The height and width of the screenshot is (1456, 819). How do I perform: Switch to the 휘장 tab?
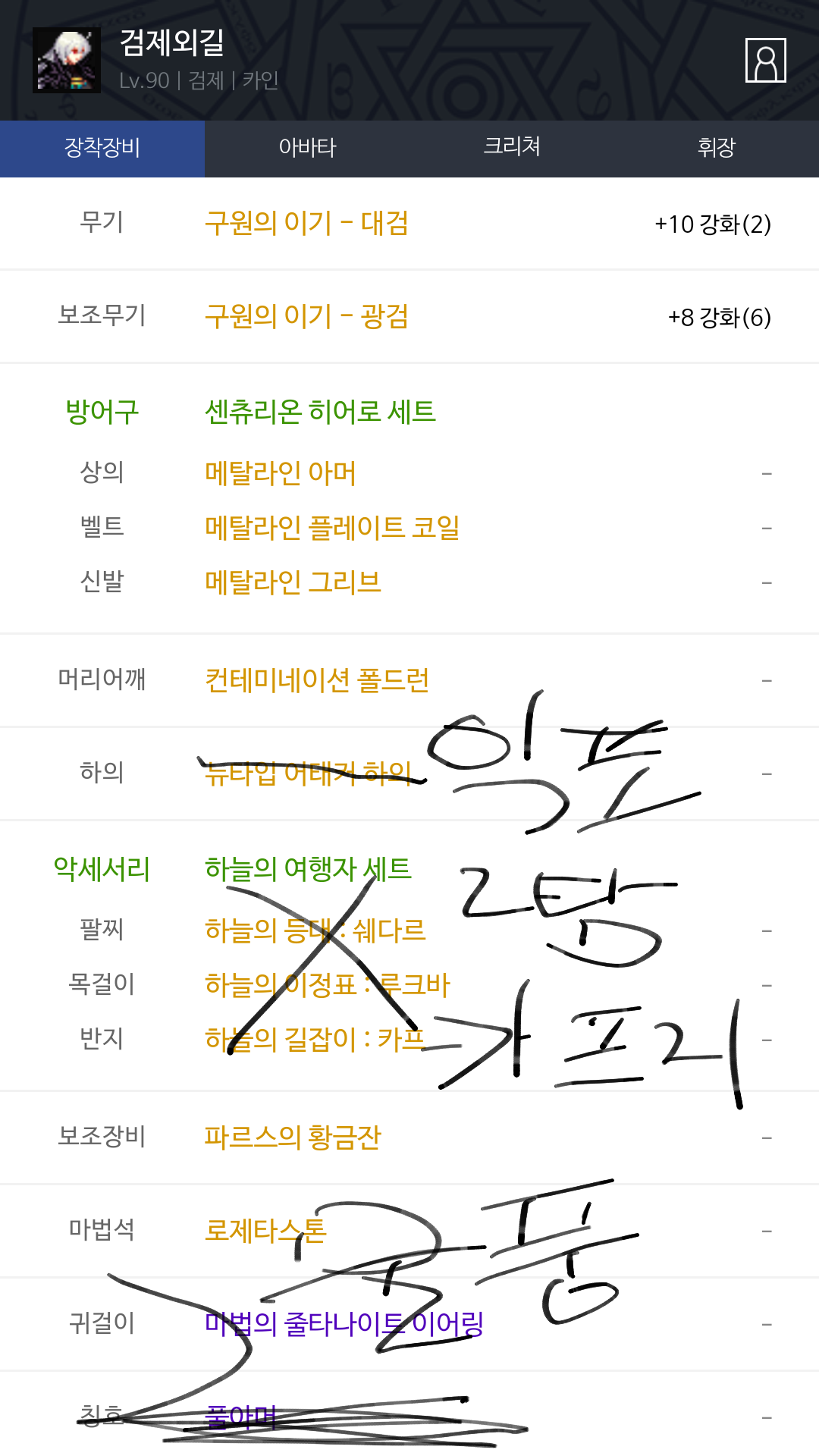coord(717,148)
